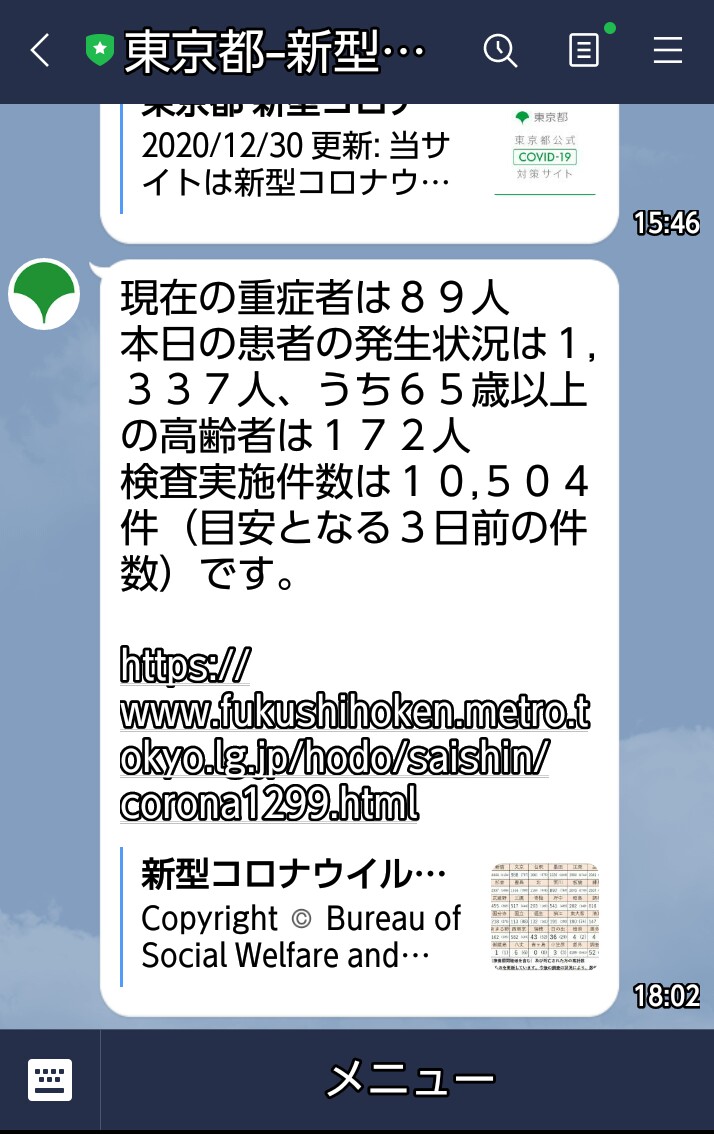Open the fukushihoken.metro.tokyo.lg.jp link

point(353,735)
